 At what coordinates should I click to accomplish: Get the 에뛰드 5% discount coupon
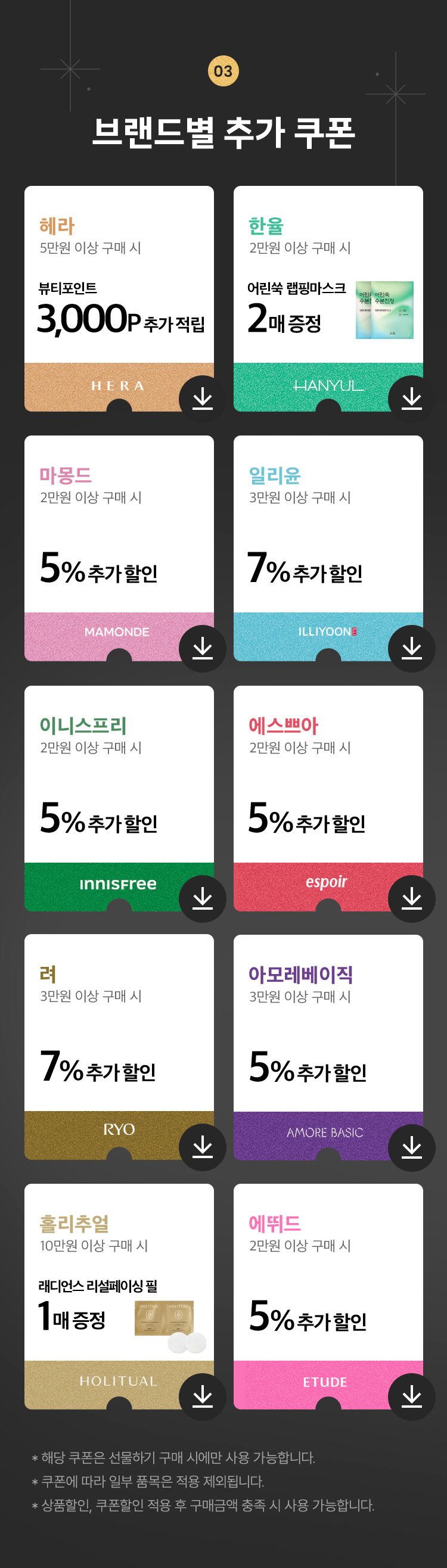tap(412, 1396)
